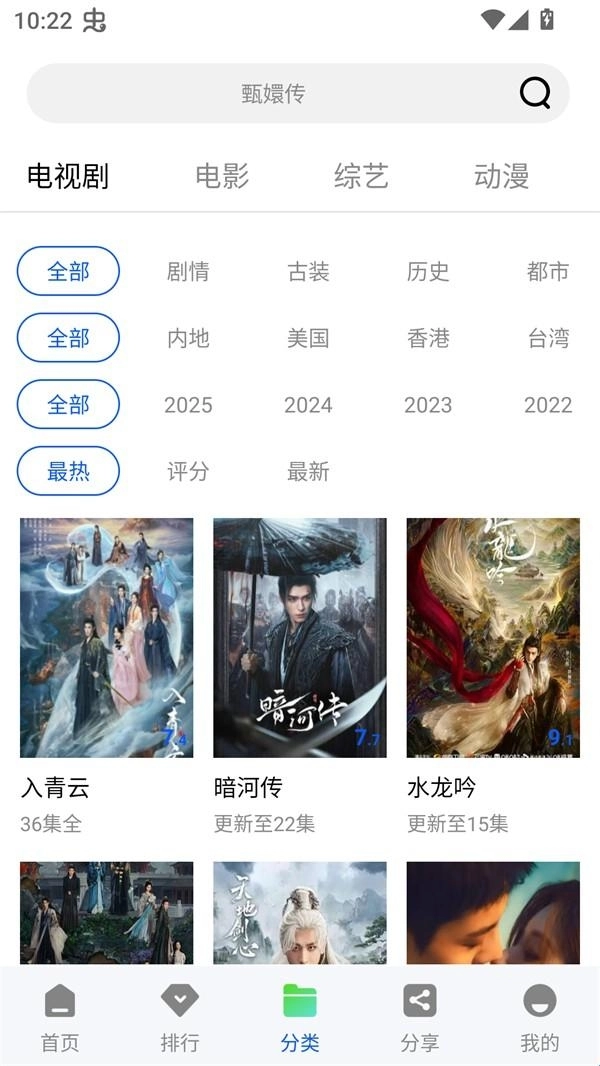This screenshot has width=600, height=1066.
Task: Filter by year 2024
Action: point(308,405)
